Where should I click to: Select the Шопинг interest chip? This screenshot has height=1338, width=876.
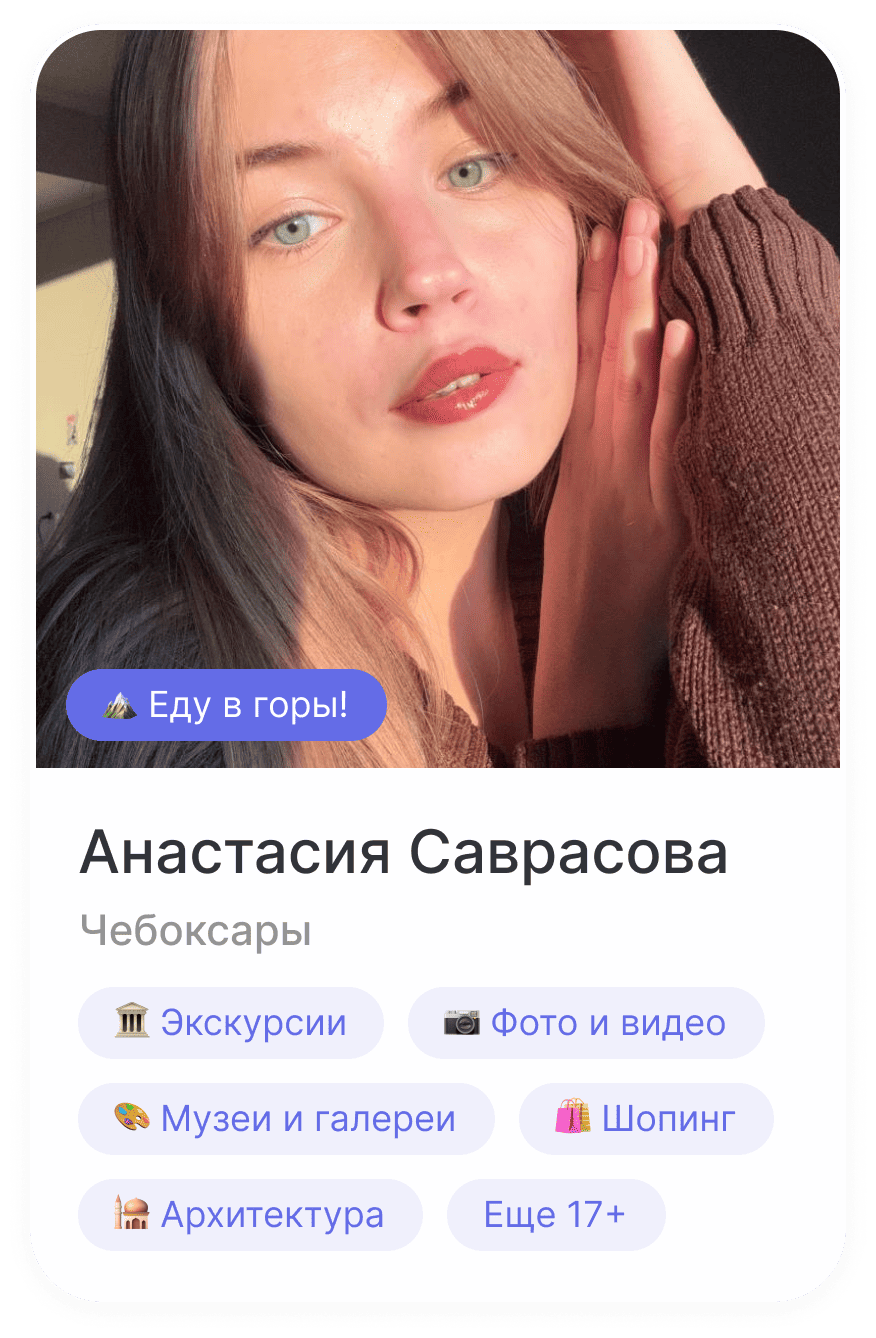coord(646,1119)
